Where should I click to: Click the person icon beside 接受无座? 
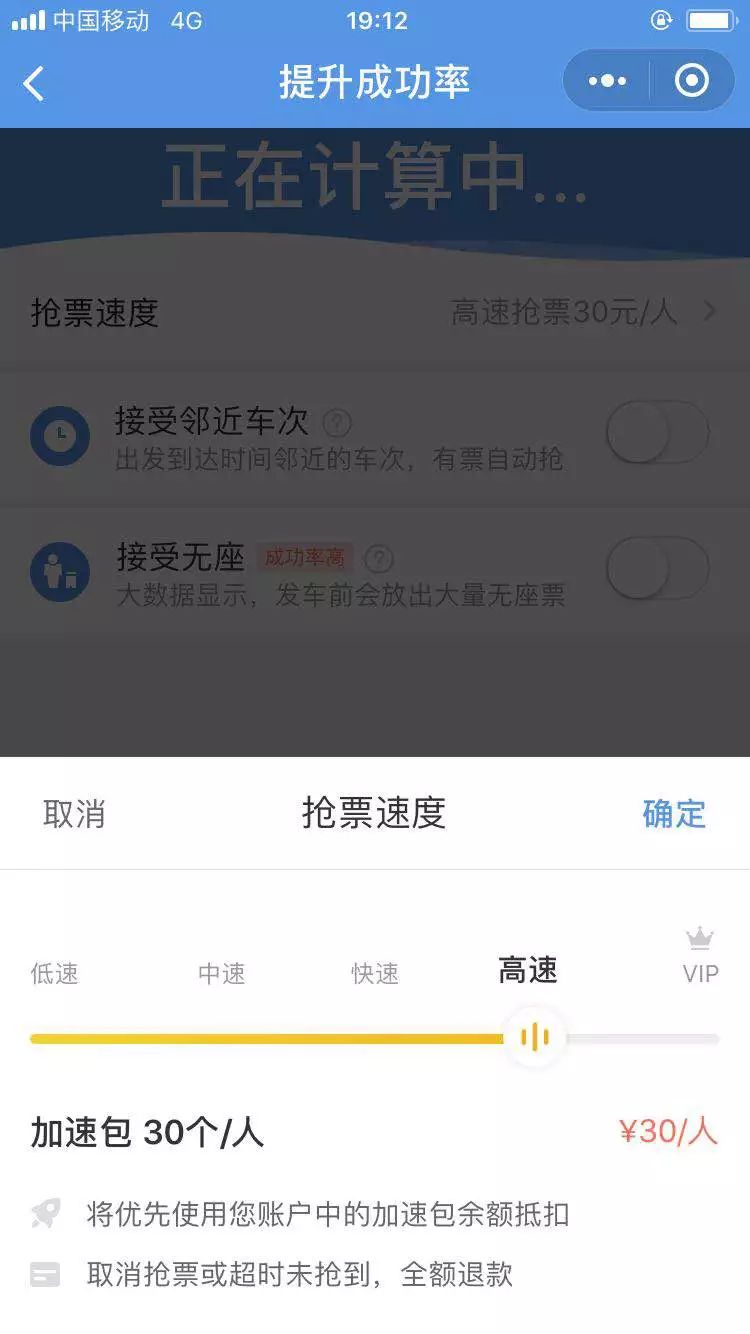[60, 570]
